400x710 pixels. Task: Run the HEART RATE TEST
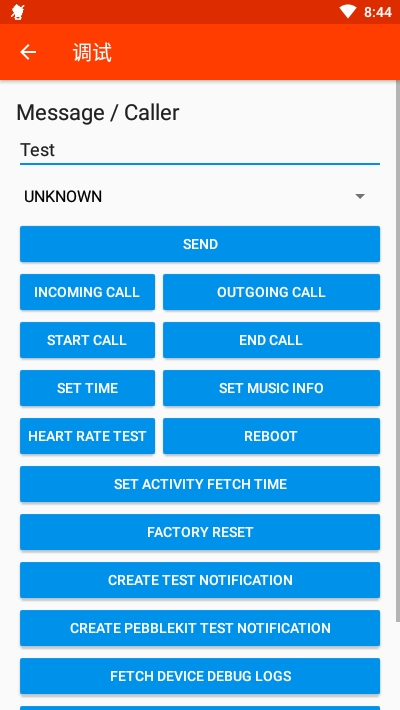click(87, 436)
